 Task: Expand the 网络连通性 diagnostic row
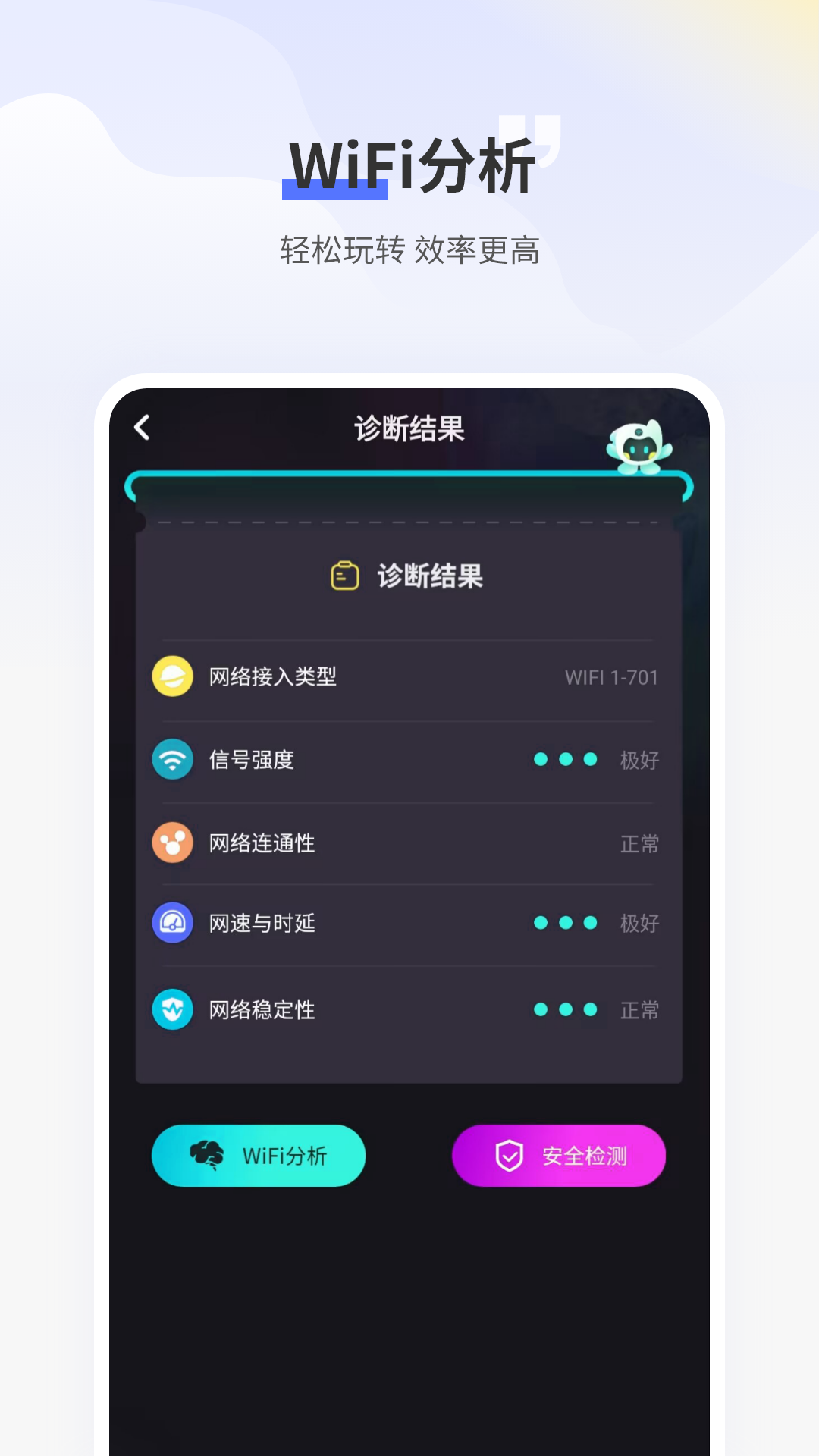tap(409, 843)
